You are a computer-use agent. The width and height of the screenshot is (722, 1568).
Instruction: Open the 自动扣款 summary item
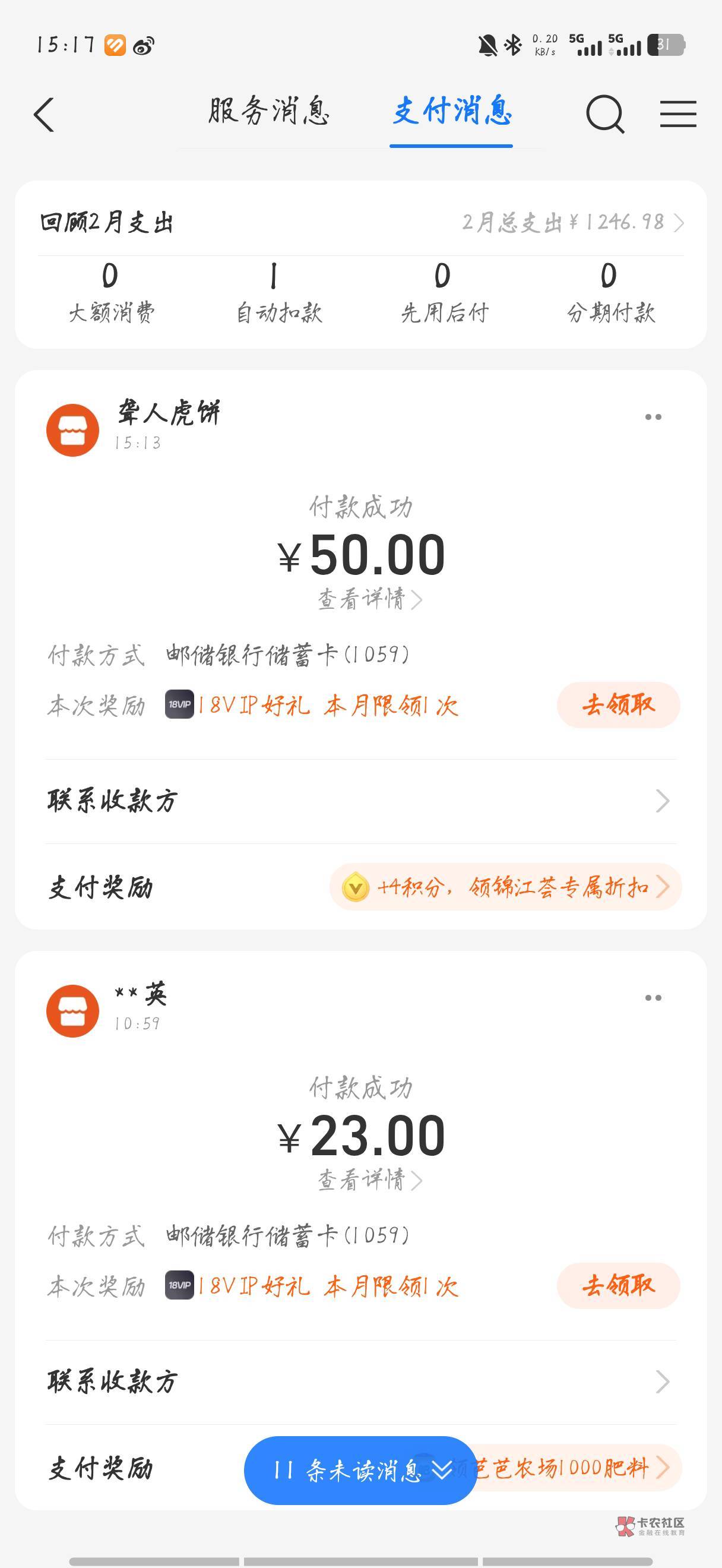pos(278,293)
